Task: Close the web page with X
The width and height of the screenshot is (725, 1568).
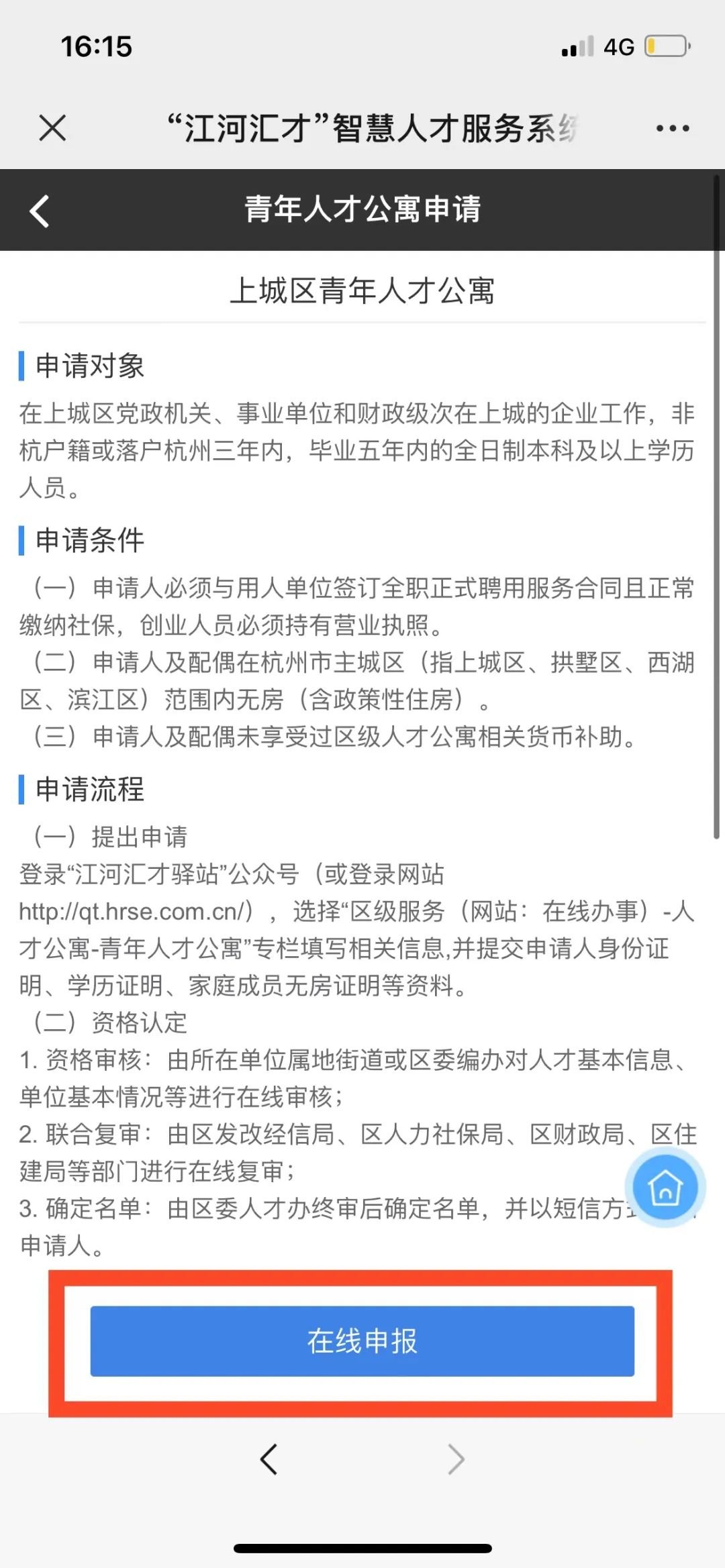Action: [52, 127]
